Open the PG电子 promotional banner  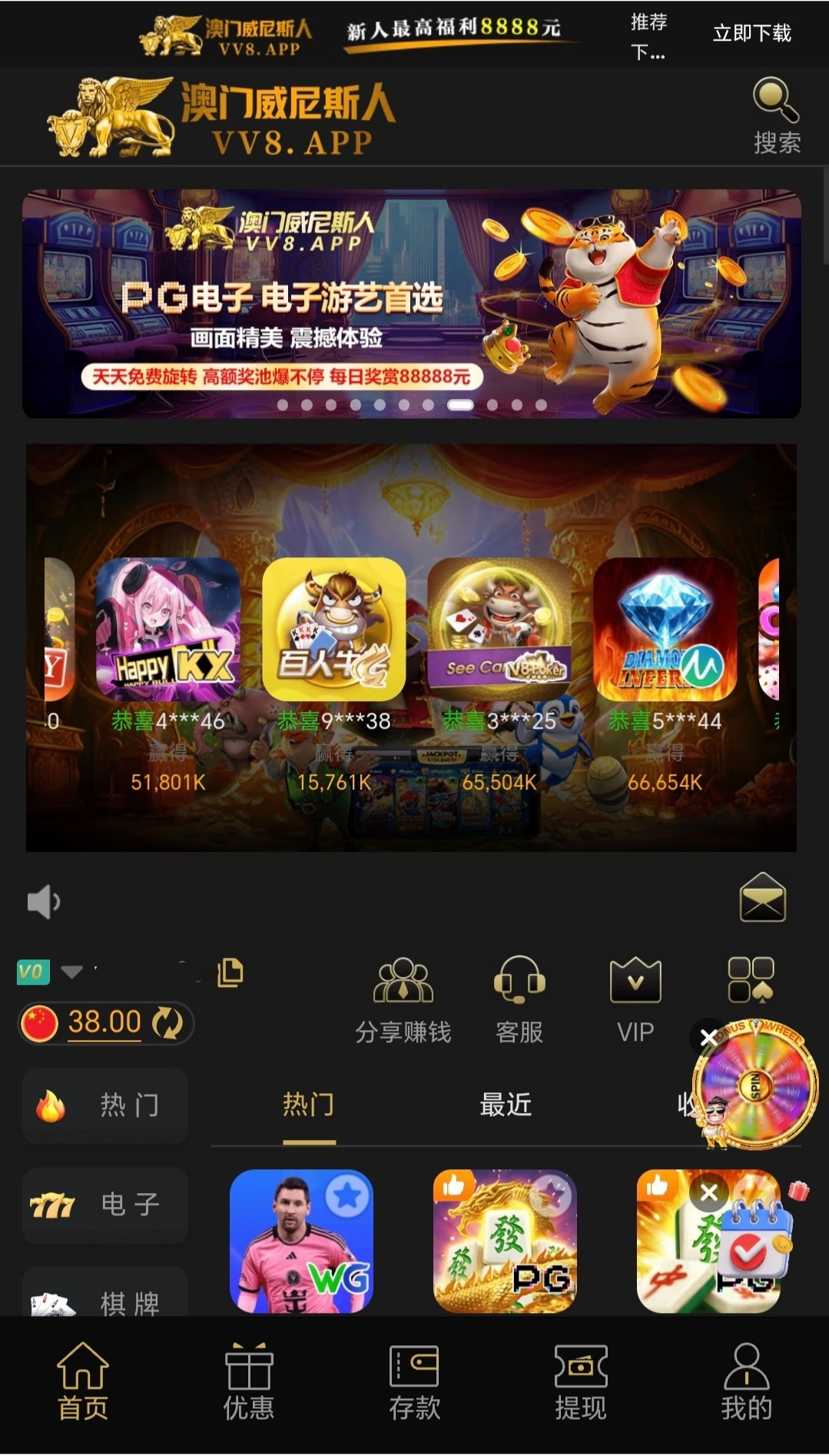click(412, 304)
